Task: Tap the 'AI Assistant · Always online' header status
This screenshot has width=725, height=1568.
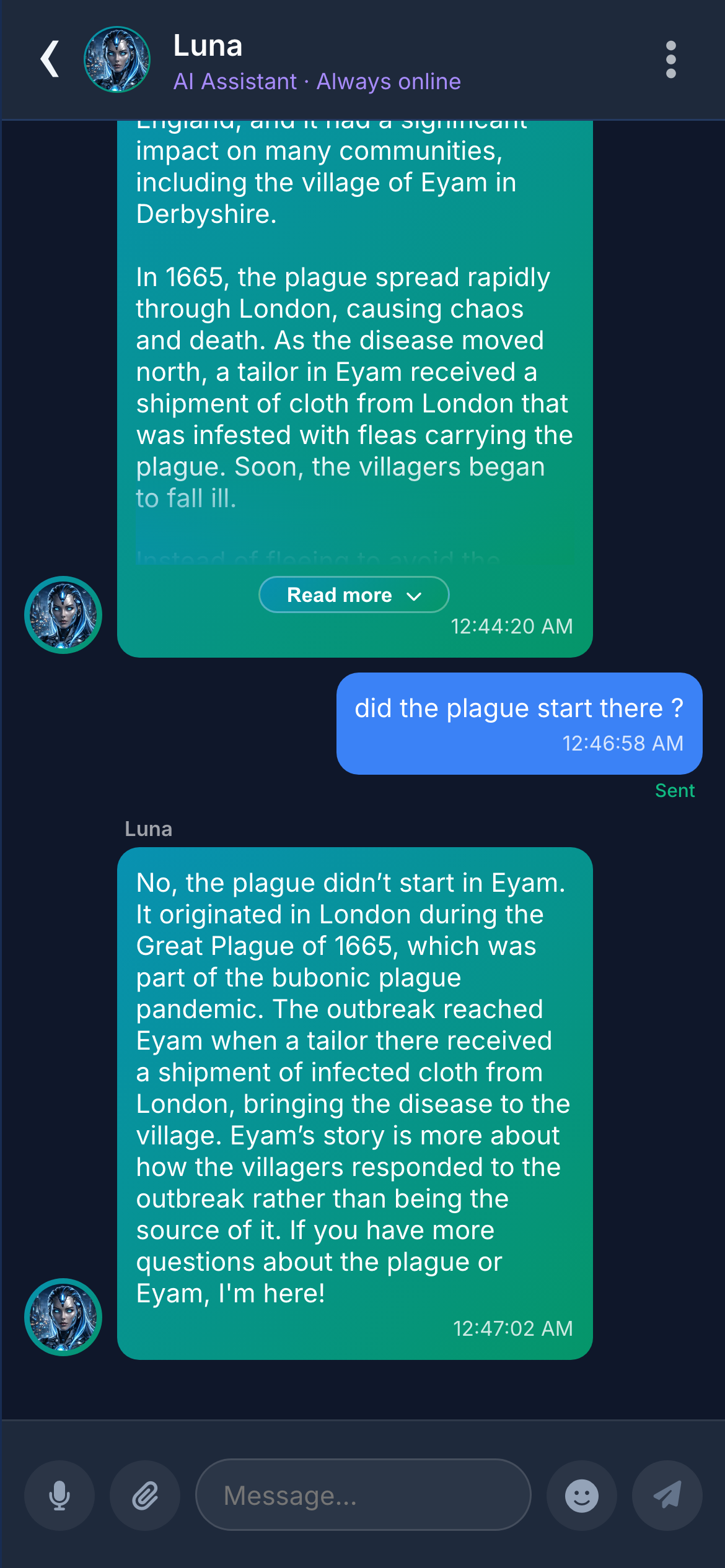Action: [317, 81]
